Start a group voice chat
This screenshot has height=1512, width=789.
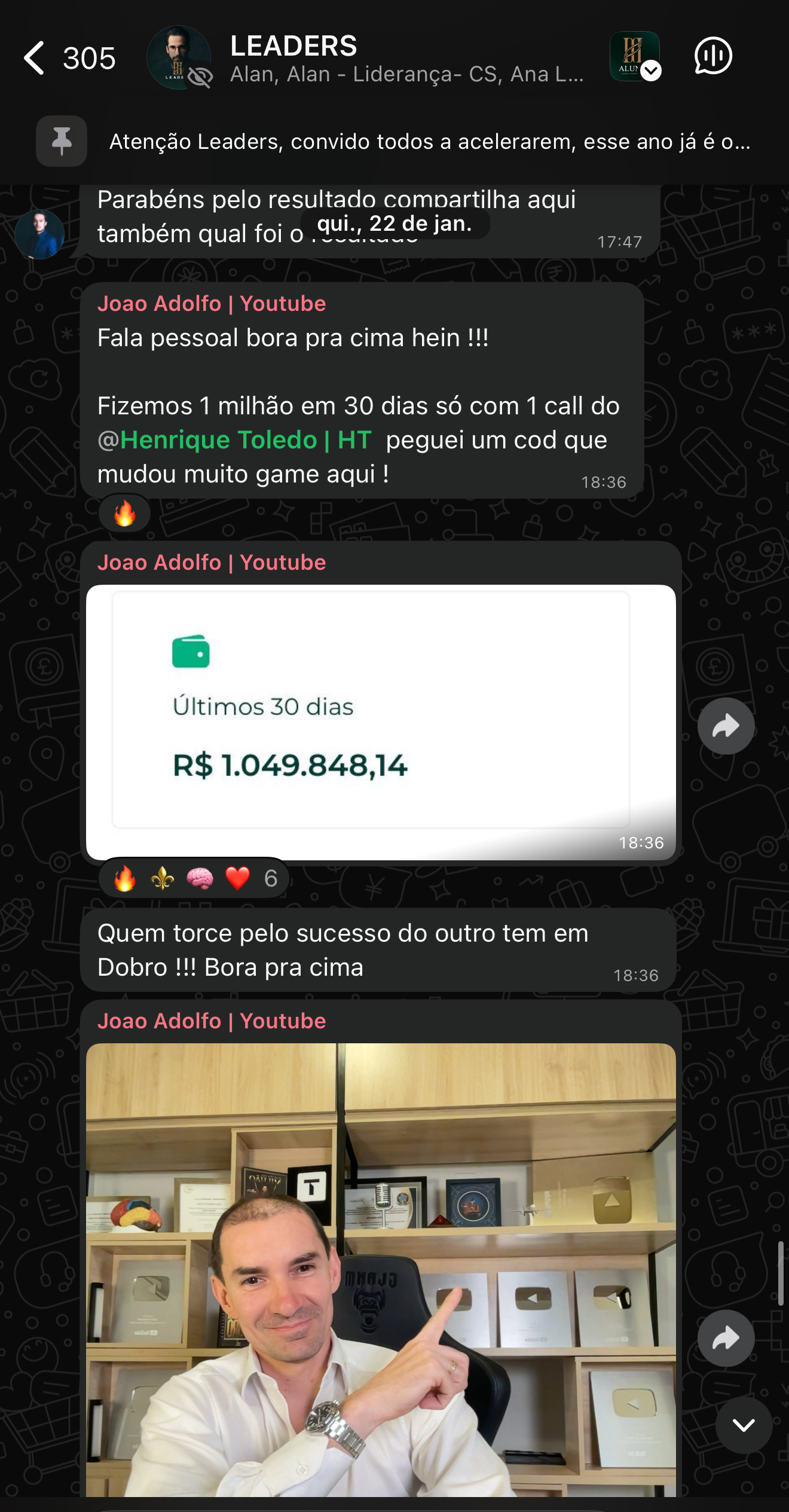[x=712, y=57]
